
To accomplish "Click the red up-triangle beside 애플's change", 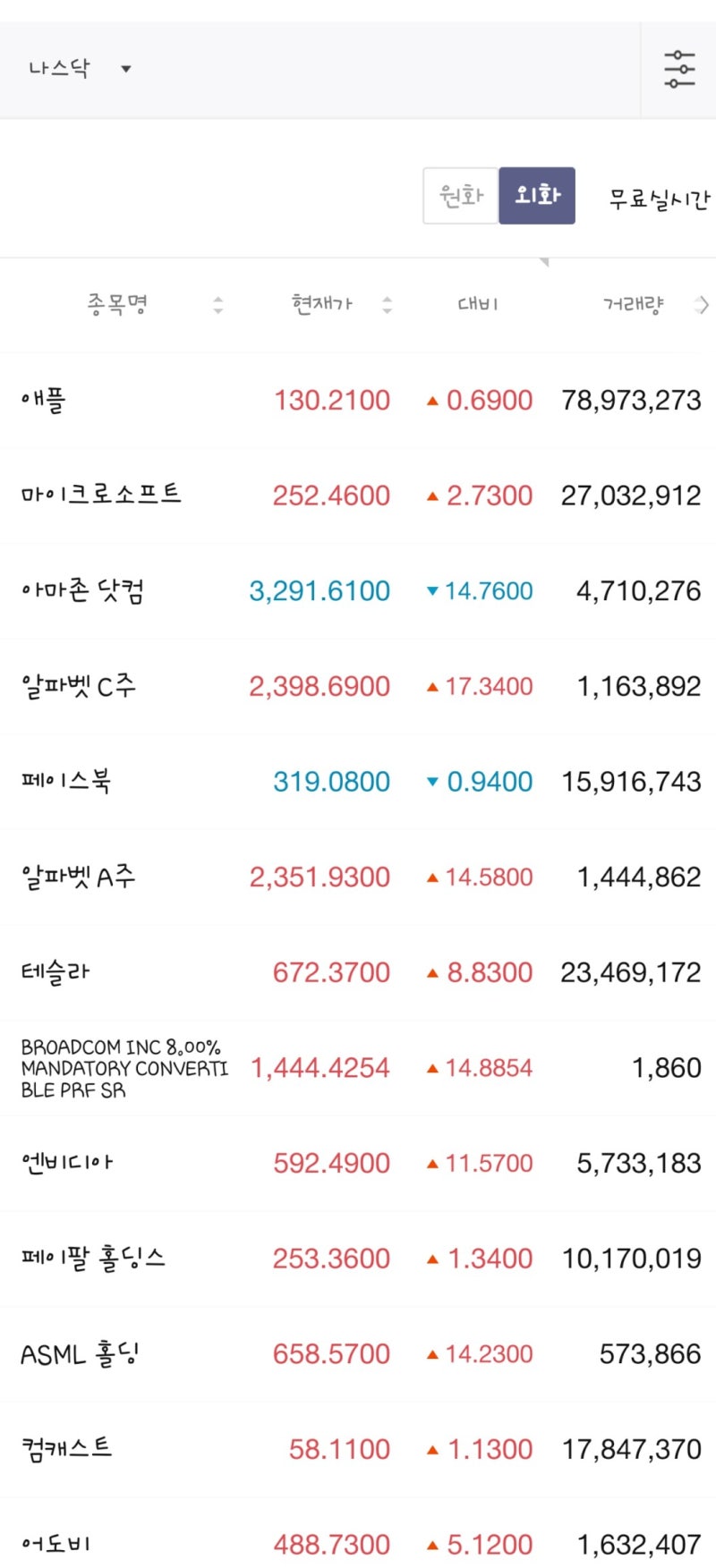I will (433, 400).
